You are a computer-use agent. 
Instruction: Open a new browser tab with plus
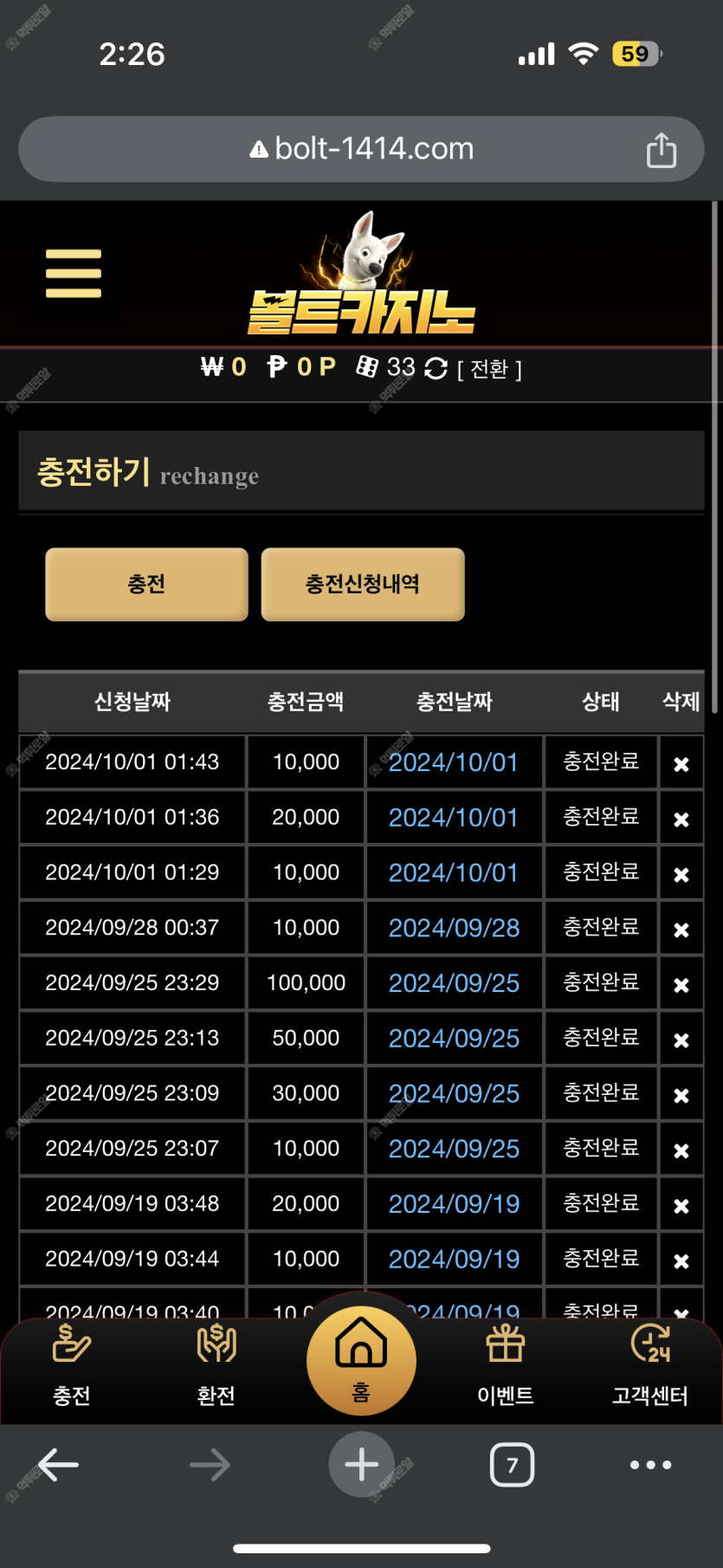pyautogui.click(x=362, y=1465)
